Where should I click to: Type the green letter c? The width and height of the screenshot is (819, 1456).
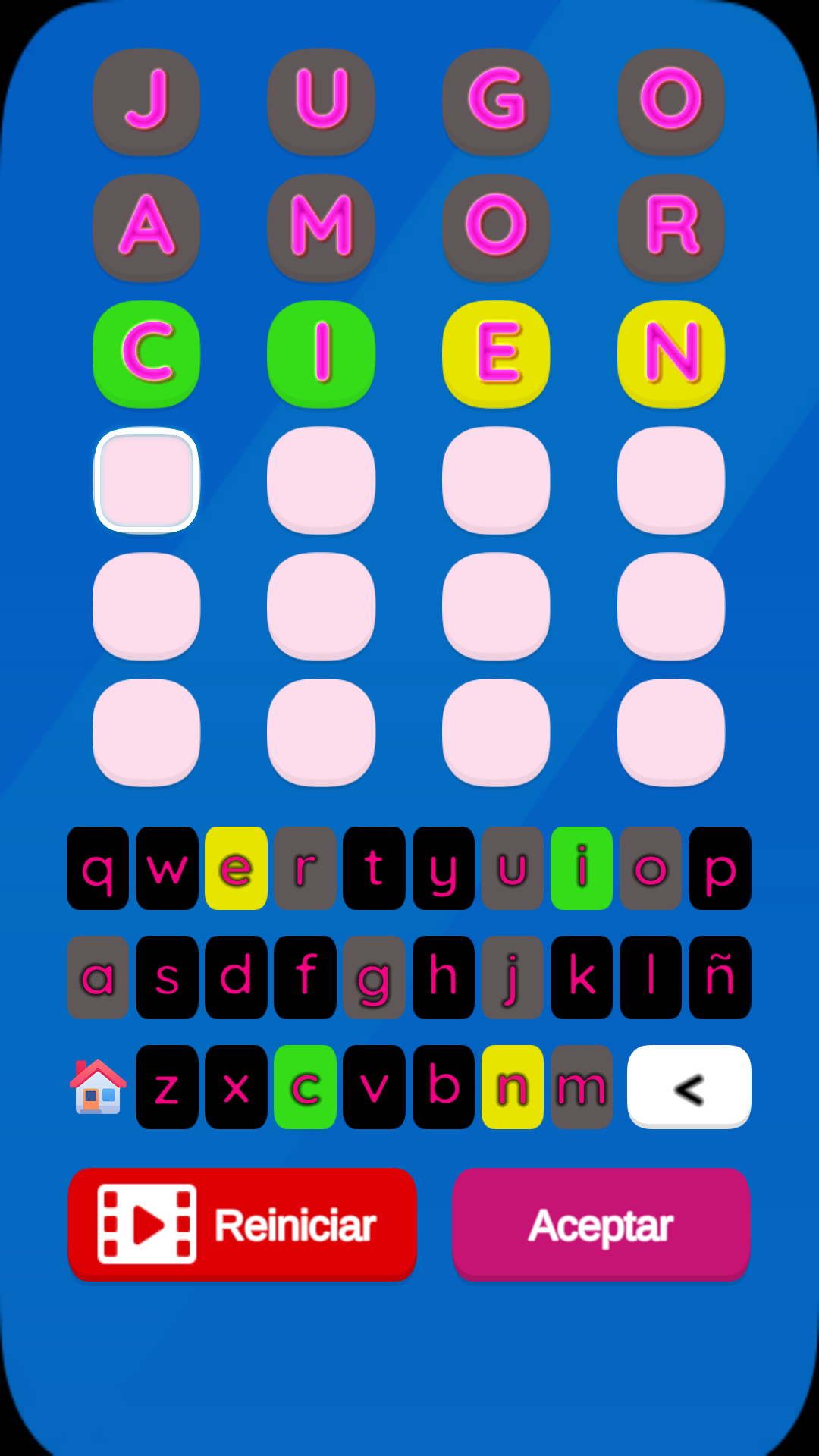[305, 1087]
